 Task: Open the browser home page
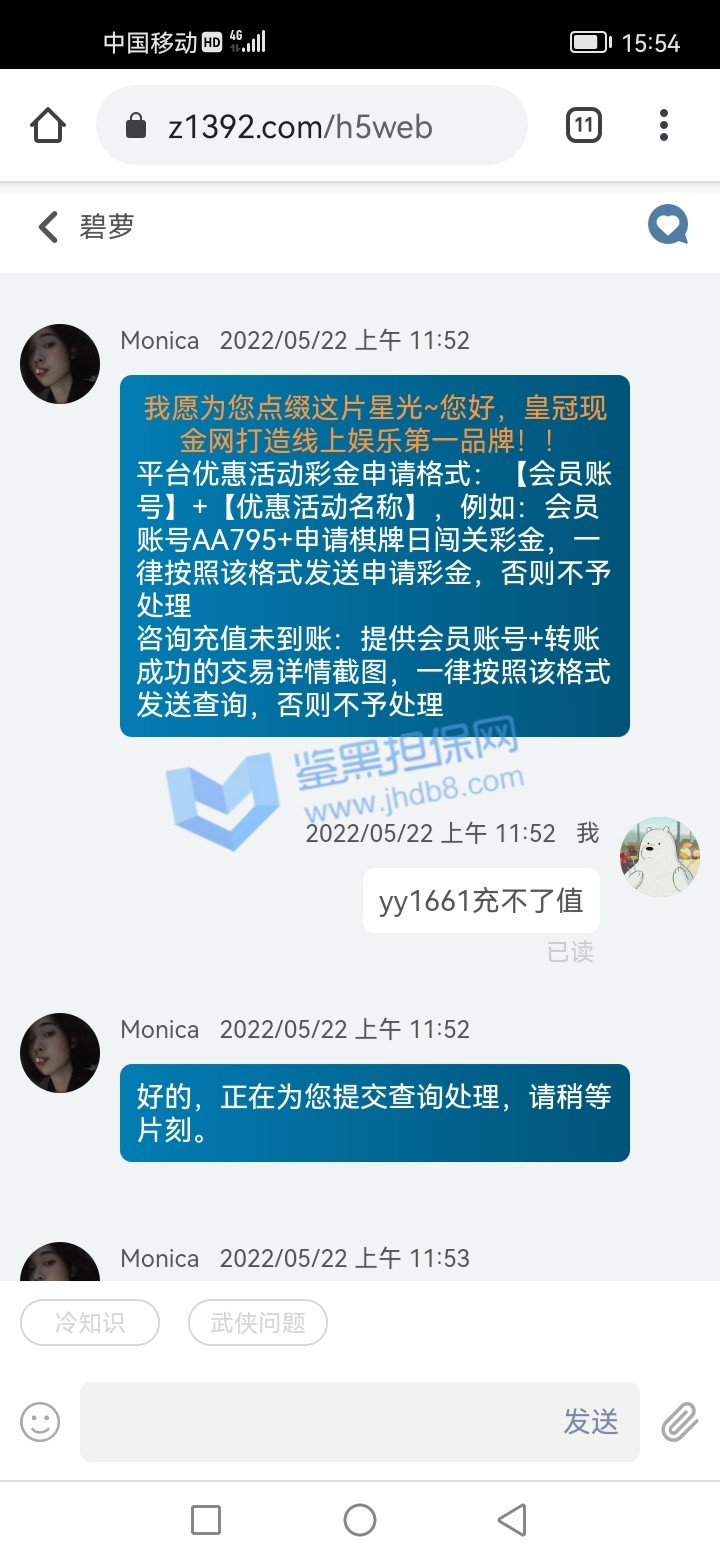(48, 126)
